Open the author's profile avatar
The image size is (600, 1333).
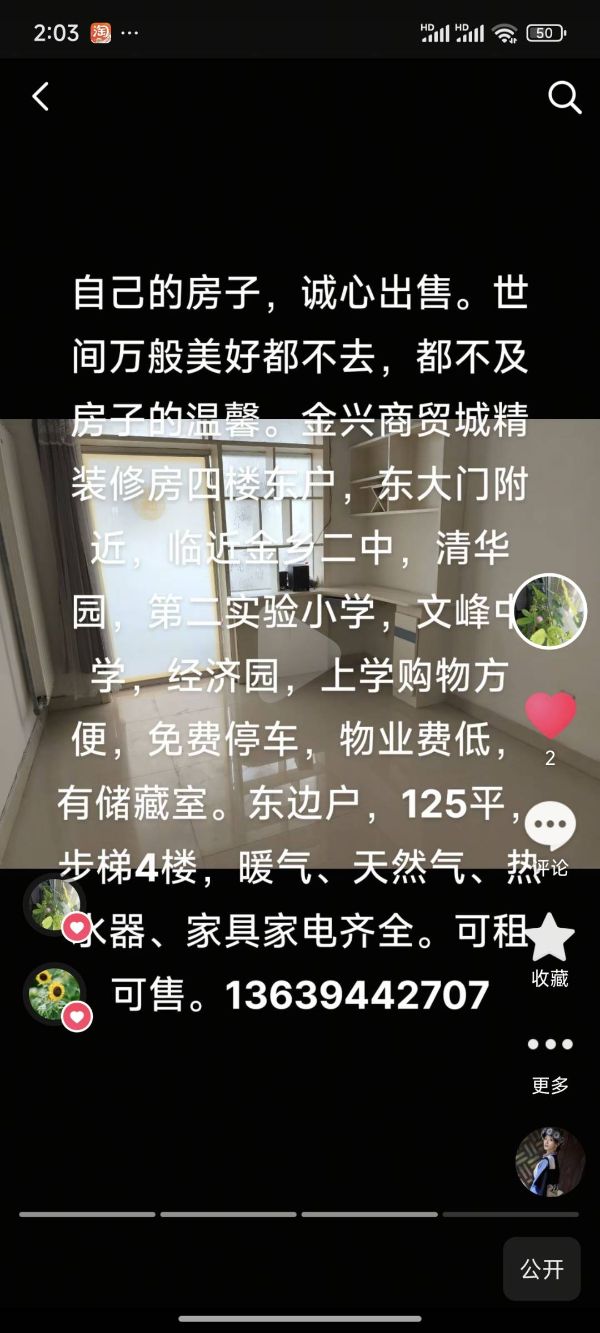point(550,610)
